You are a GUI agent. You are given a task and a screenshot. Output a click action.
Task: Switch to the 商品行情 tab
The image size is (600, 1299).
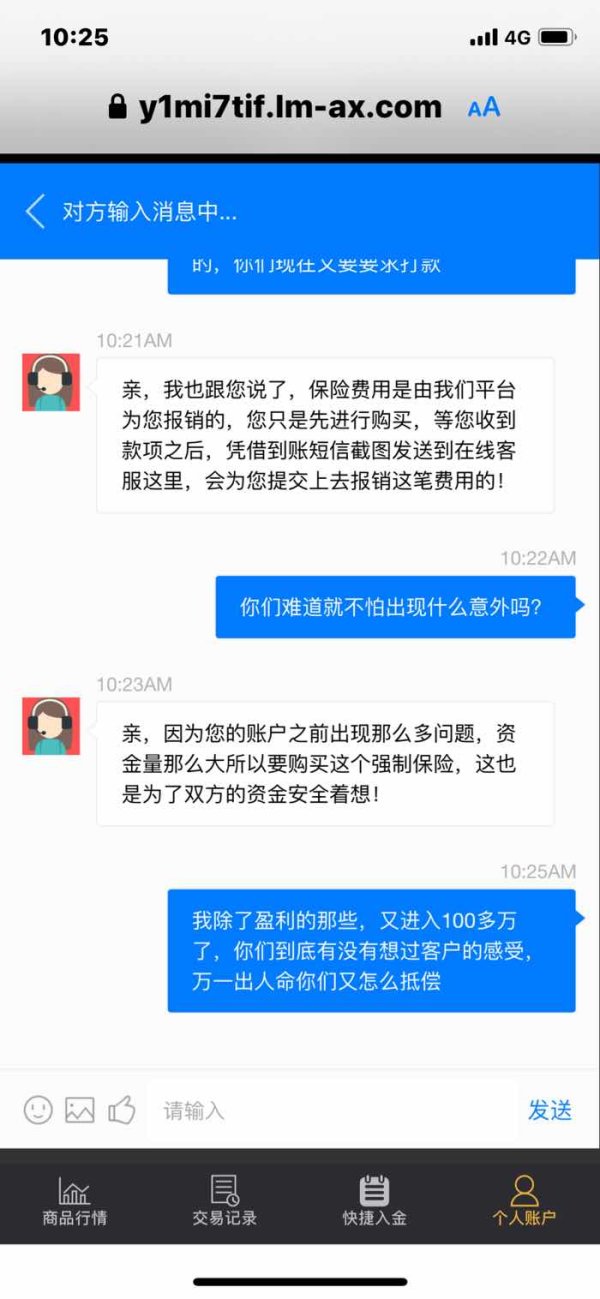point(75,1201)
